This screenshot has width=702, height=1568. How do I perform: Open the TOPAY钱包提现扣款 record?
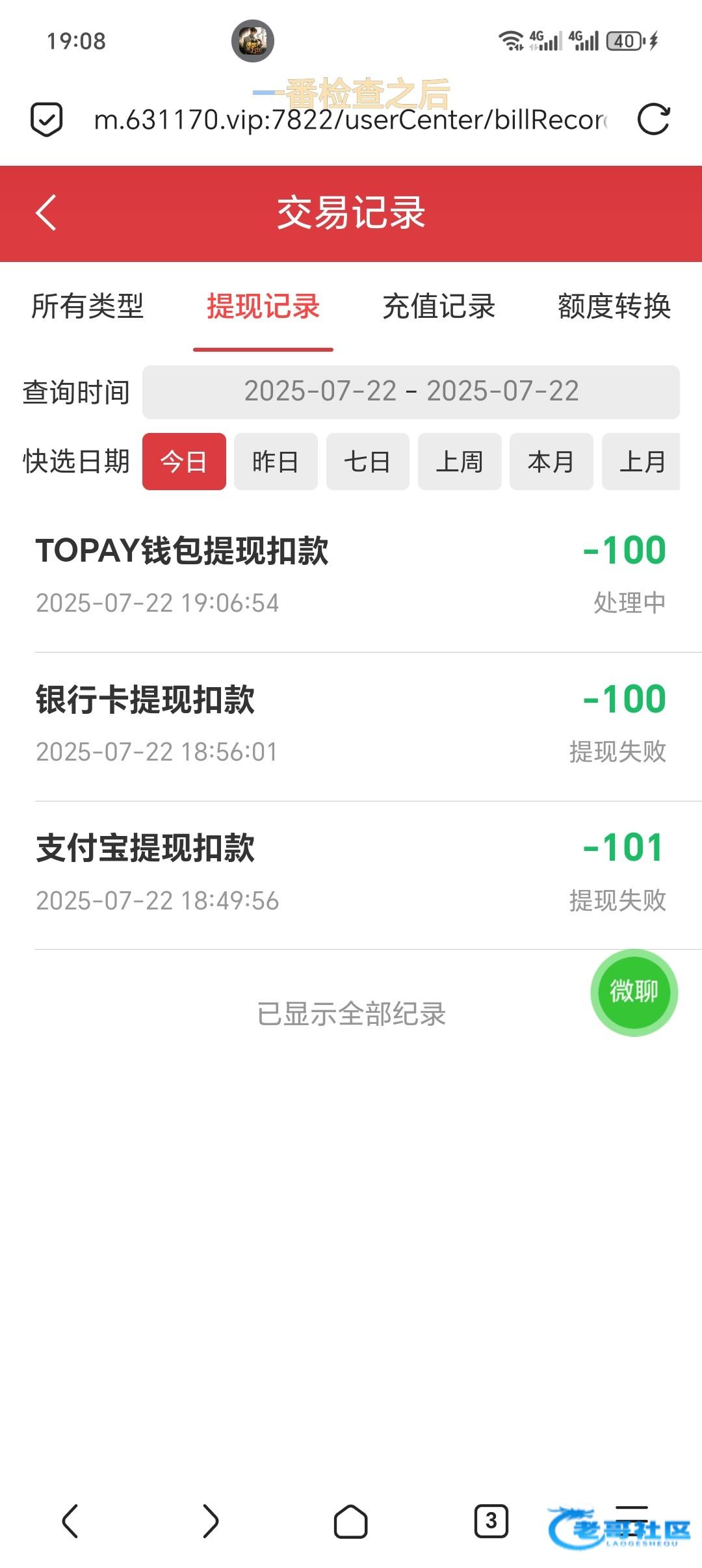351,577
